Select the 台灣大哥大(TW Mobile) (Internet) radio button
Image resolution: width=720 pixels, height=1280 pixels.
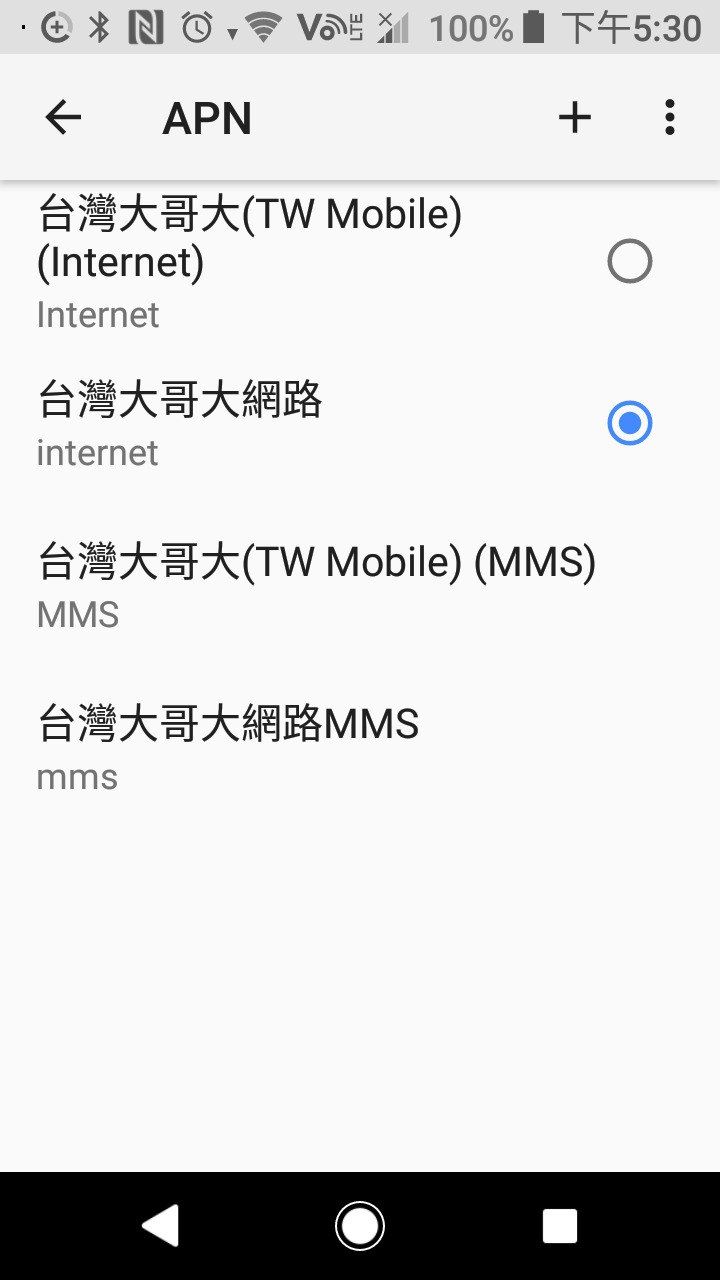(630, 262)
